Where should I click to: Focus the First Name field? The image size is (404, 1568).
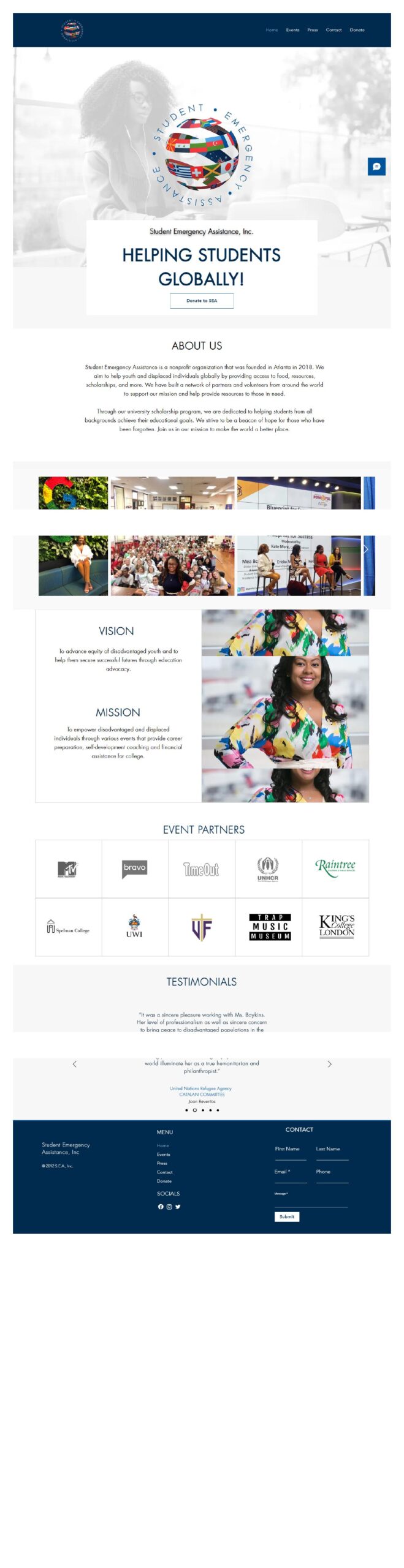click(290, 1155)
